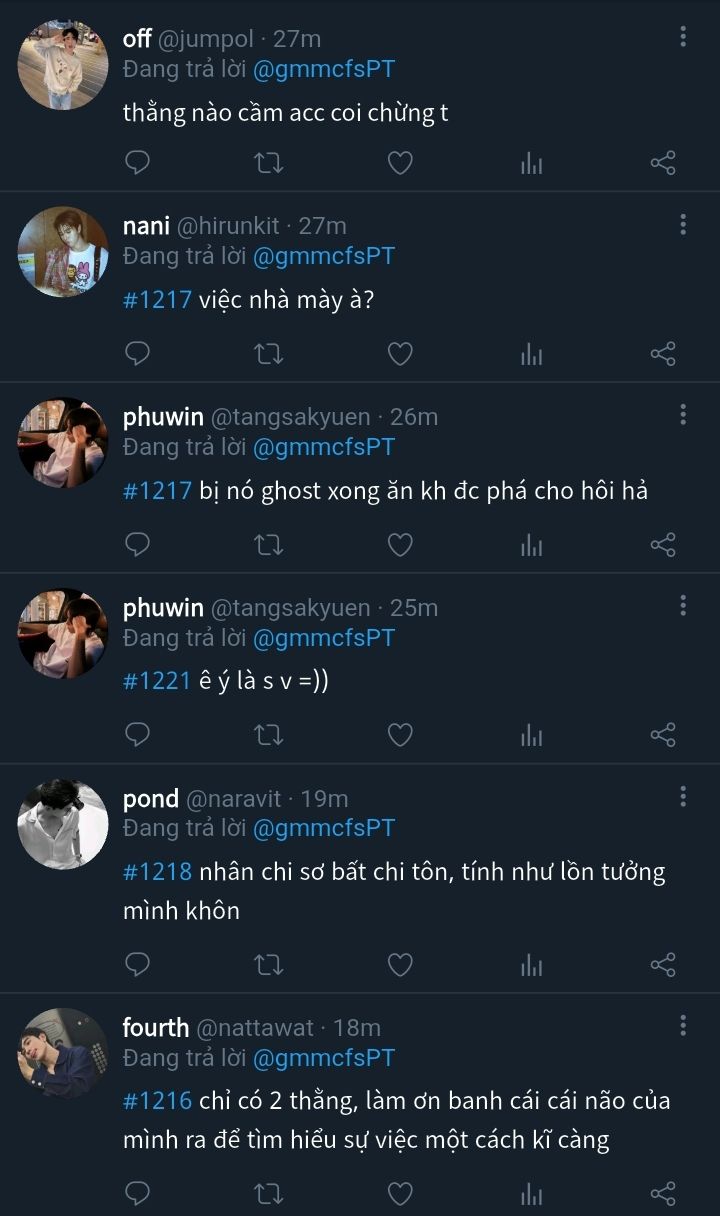Like the tweet by off @jumpol
The height and width of the screenshot is (1216, 720).
pyautogui.click(x=400, y=163)
